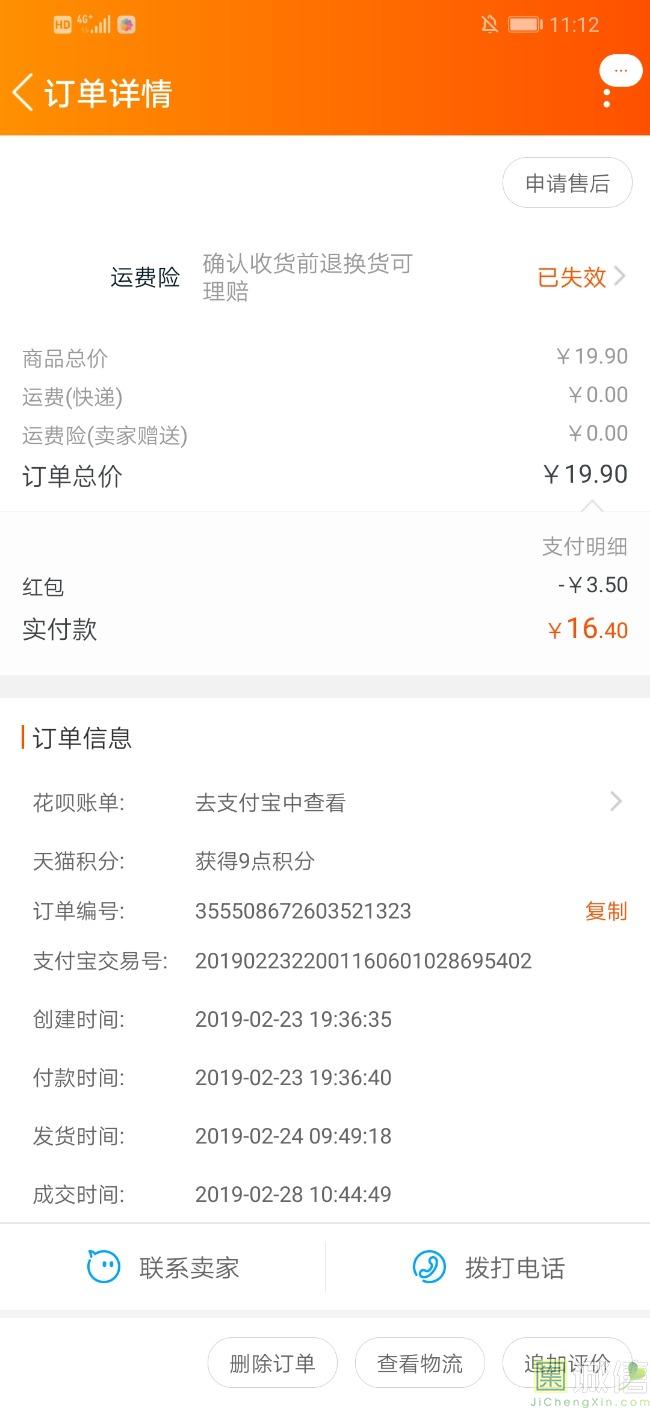
Task: Go back from the order details page
Action: click(x=23, y=93)
